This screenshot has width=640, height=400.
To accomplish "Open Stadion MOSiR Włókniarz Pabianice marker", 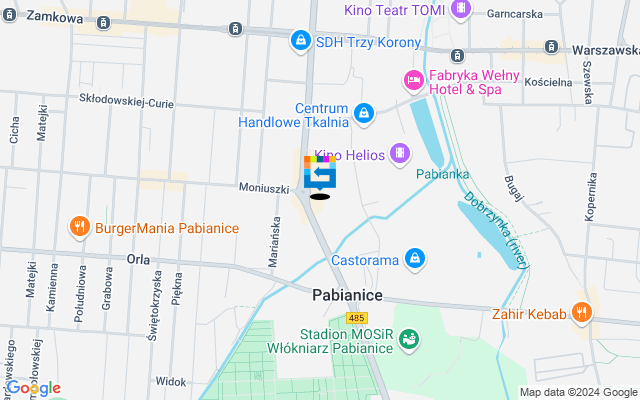I will coord(408,341).
